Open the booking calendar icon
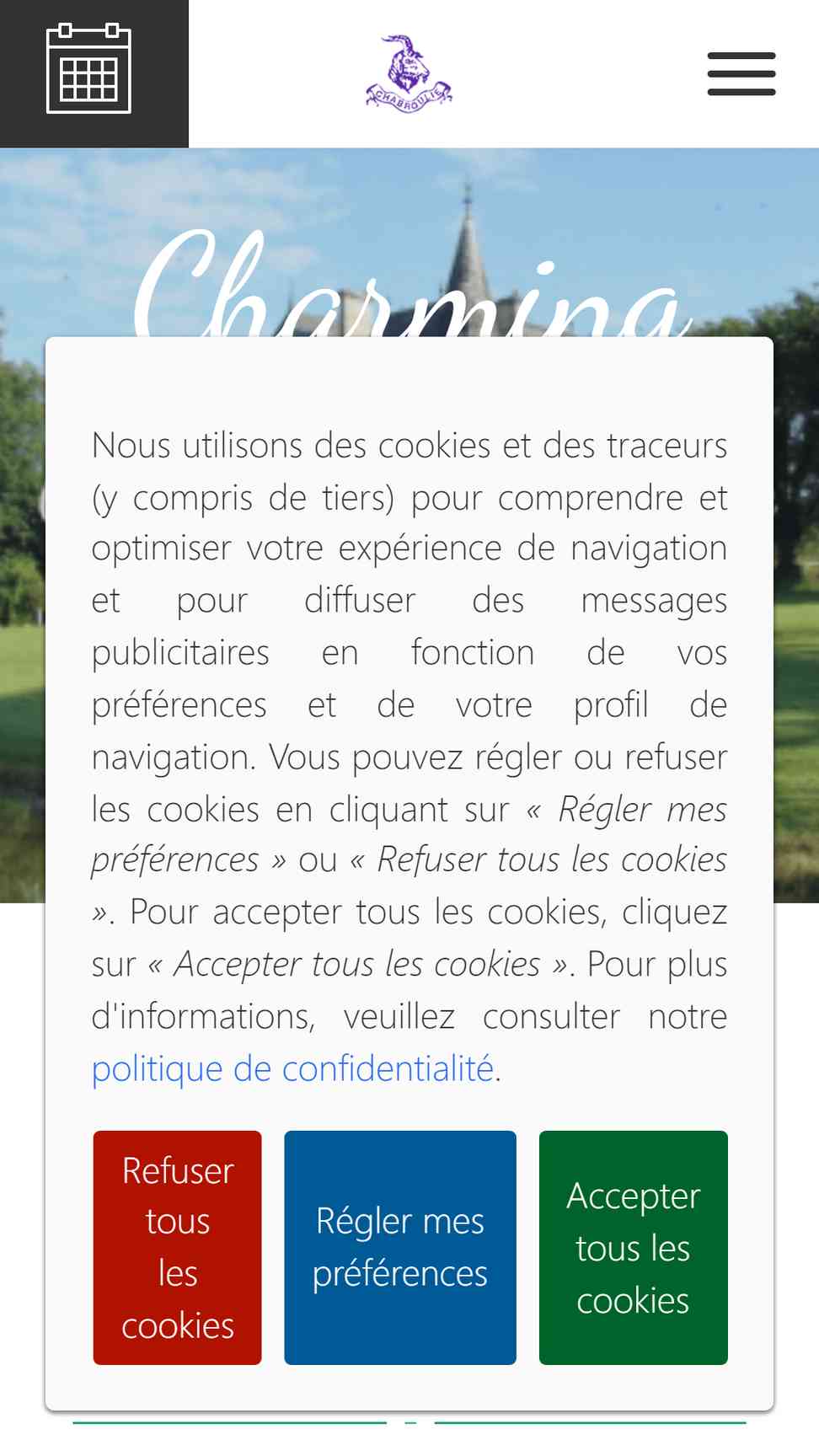Image resolution: width=819 pixels, height=1456 pixels. pos(88,69)
